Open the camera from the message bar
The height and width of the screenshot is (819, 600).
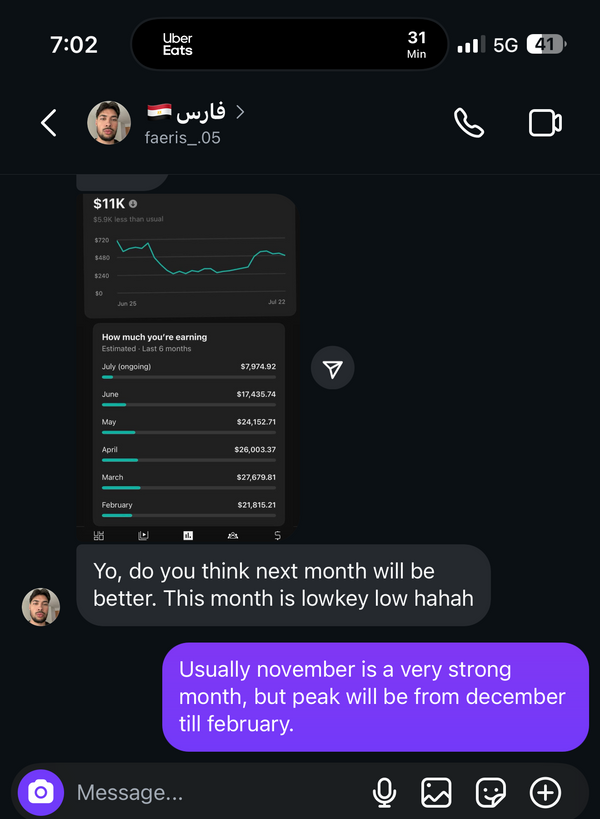pyautogui.click(x=41, y=793)
